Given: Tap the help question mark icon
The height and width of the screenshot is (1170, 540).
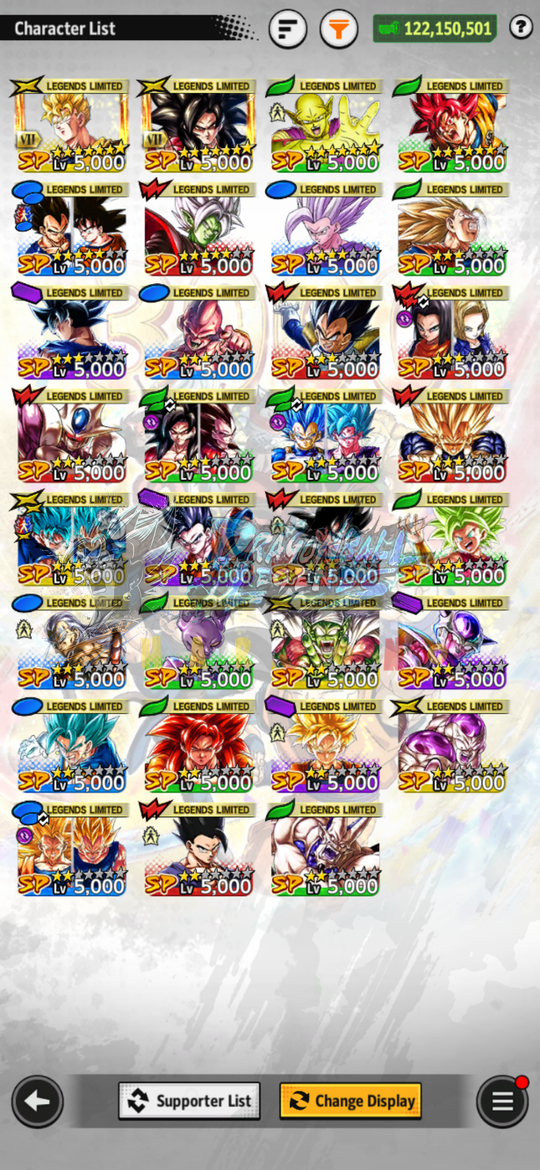Looking at the screenshot, I should point(521,28).
